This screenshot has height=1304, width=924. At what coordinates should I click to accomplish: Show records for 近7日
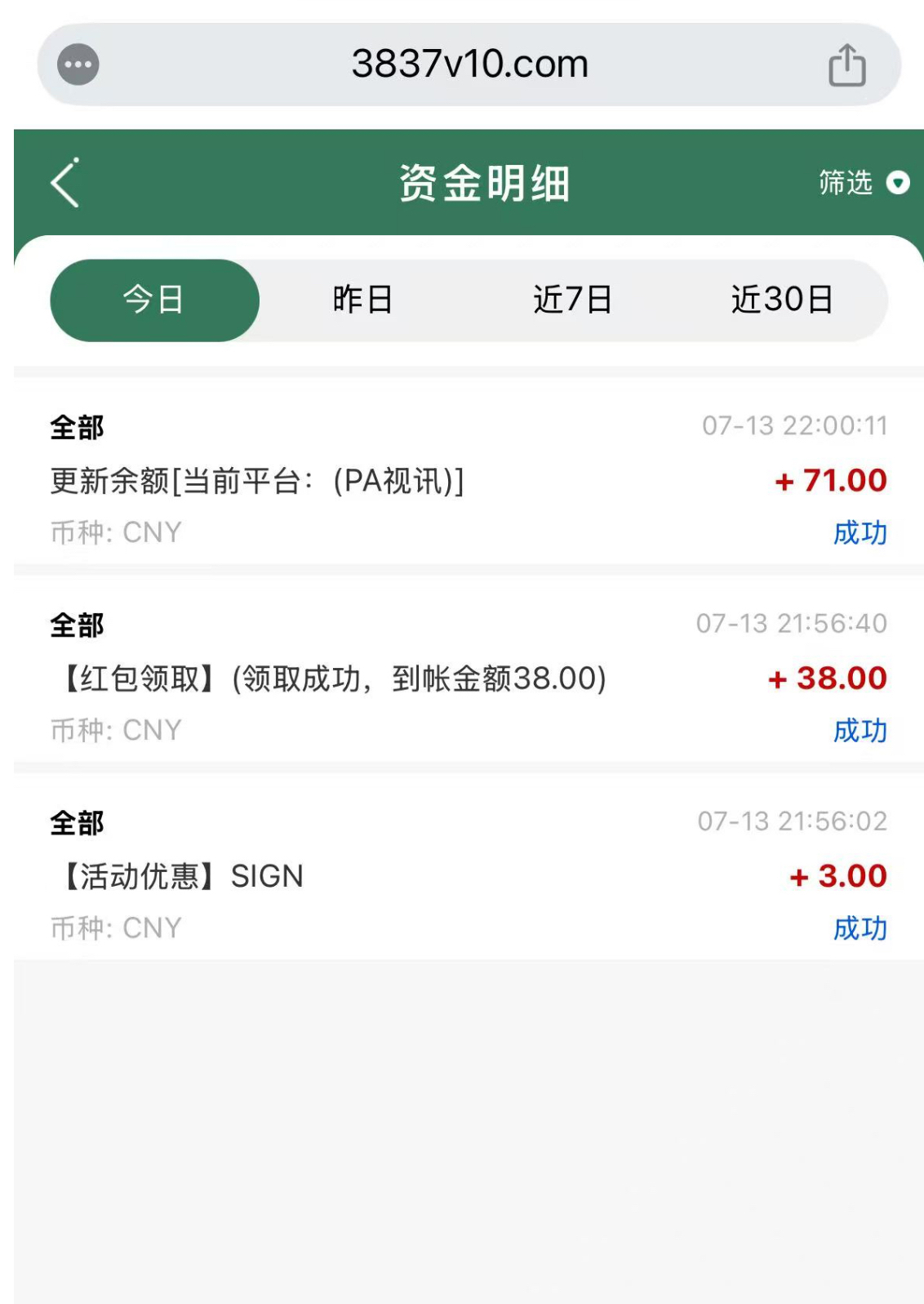(x=572, y=300)
